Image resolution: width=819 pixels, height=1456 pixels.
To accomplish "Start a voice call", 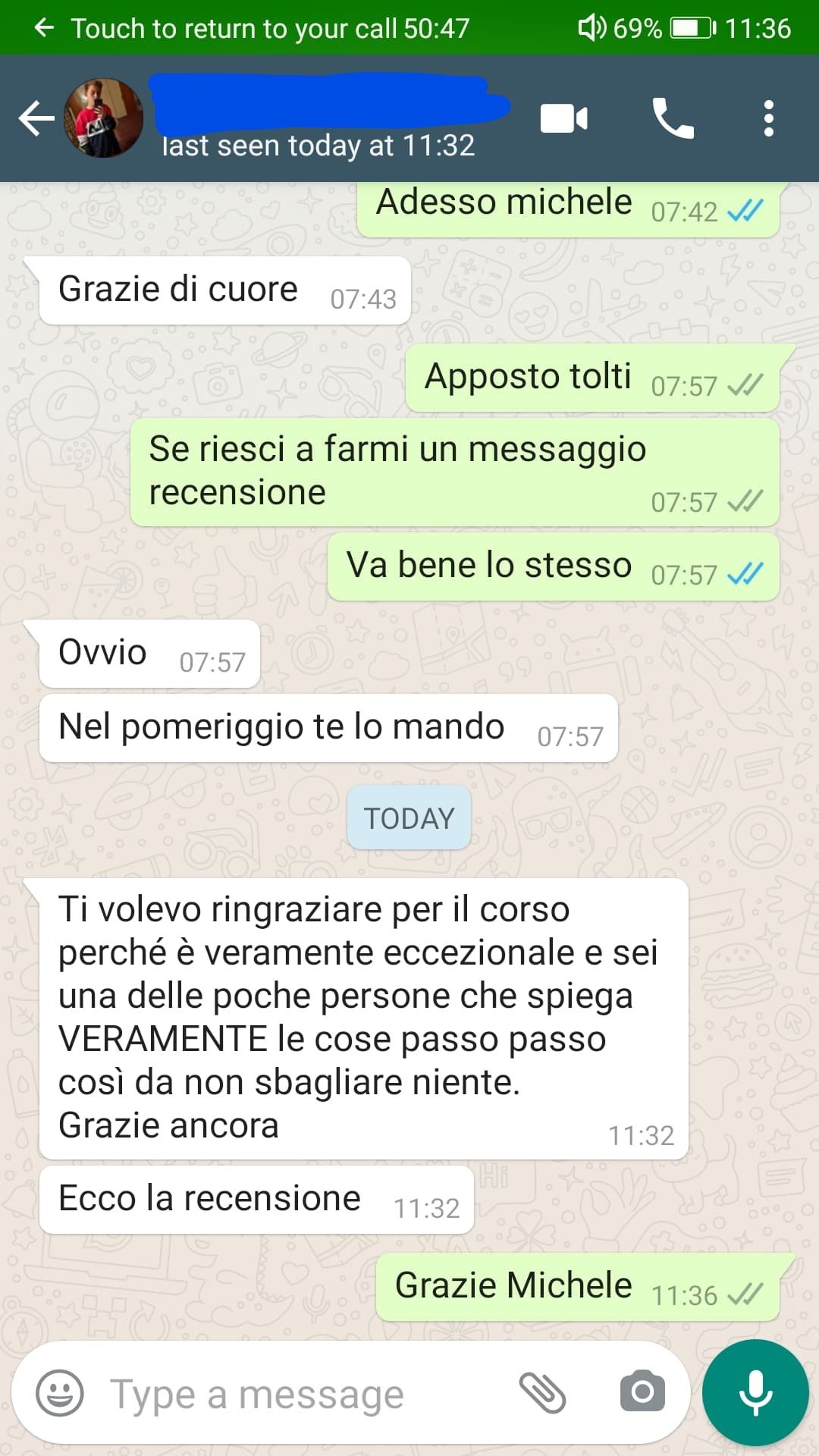I will 673,118.
